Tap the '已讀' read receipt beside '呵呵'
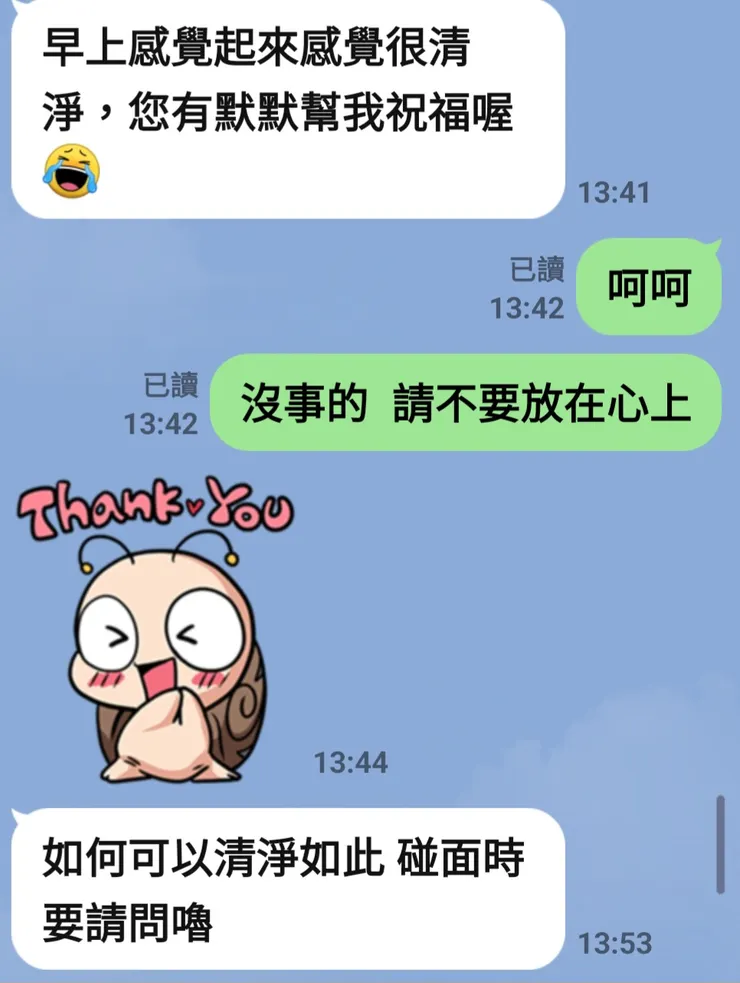 [x=533, y=270]
